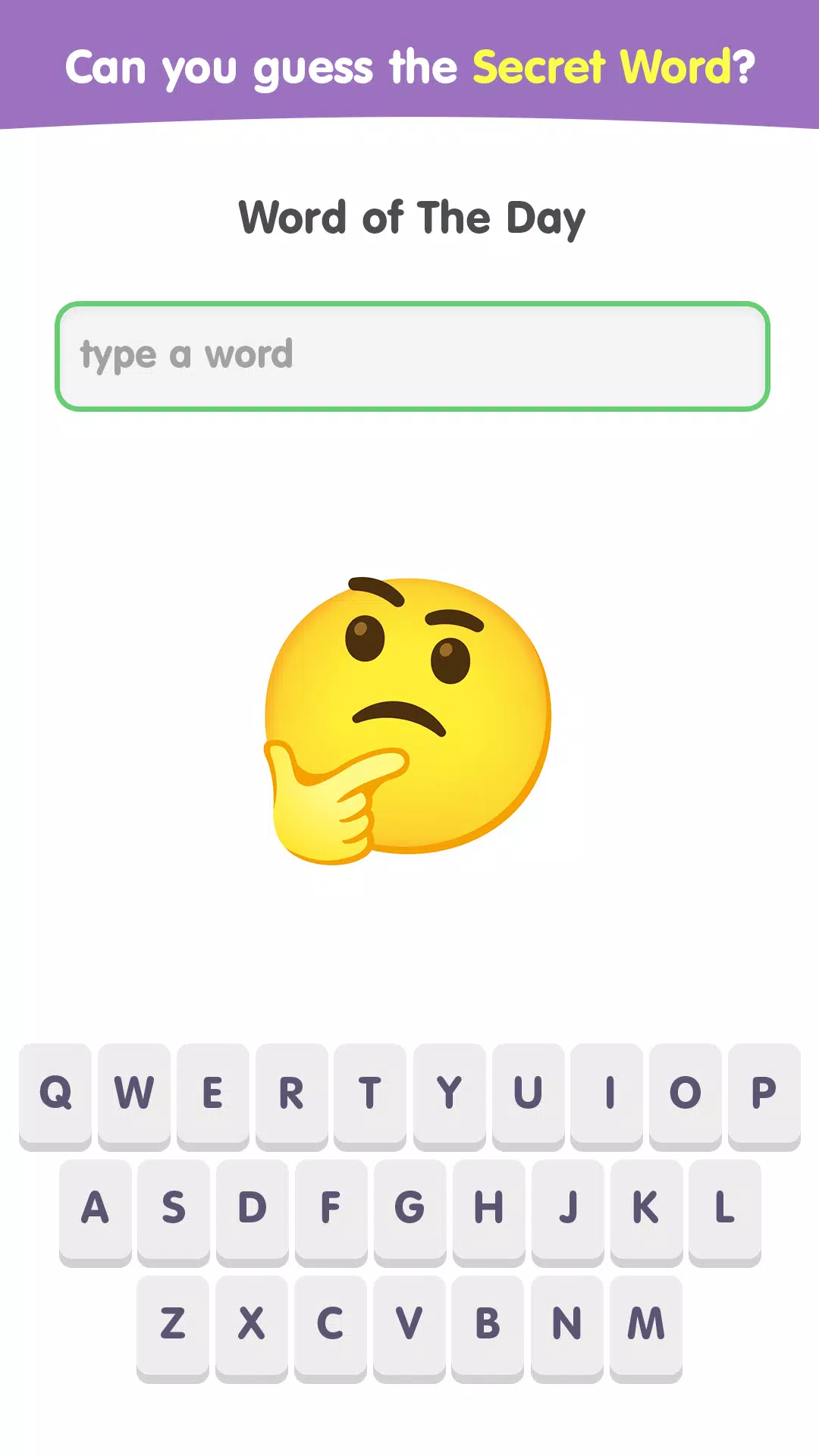
Task: Select the T key
Action: tap(370, 1093)
